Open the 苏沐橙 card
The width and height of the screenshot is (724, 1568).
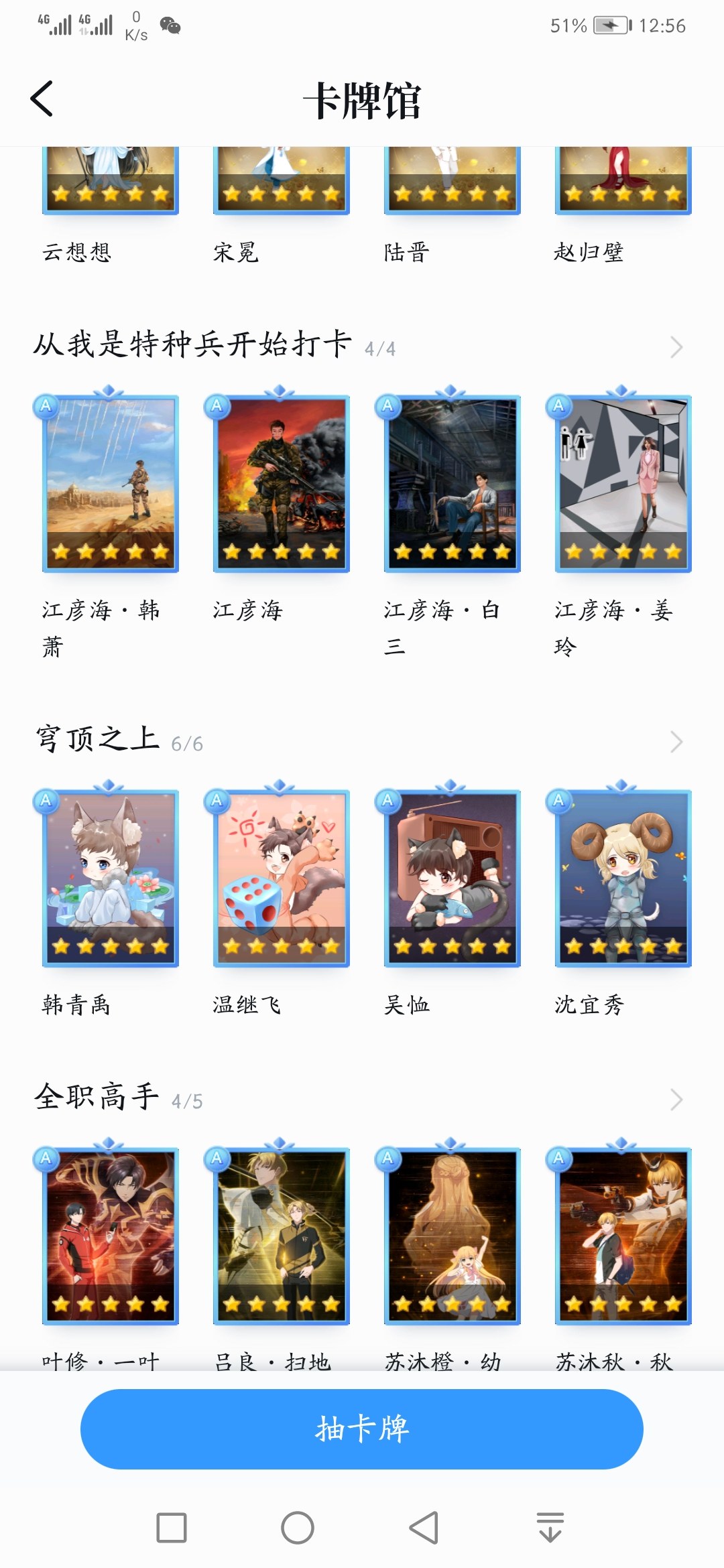point(452,1236)
